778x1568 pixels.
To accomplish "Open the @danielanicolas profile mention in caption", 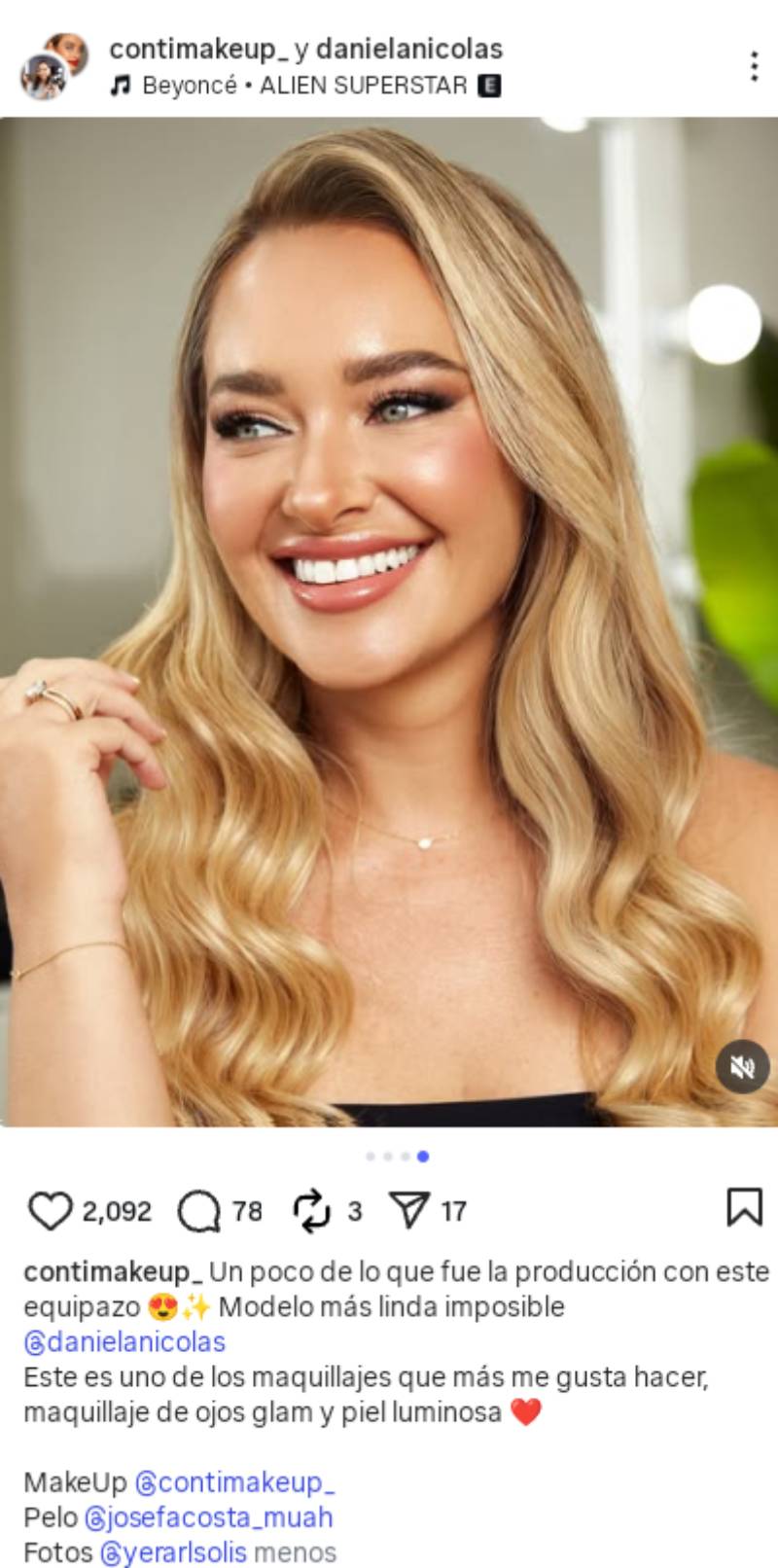I will [124, 1342].
